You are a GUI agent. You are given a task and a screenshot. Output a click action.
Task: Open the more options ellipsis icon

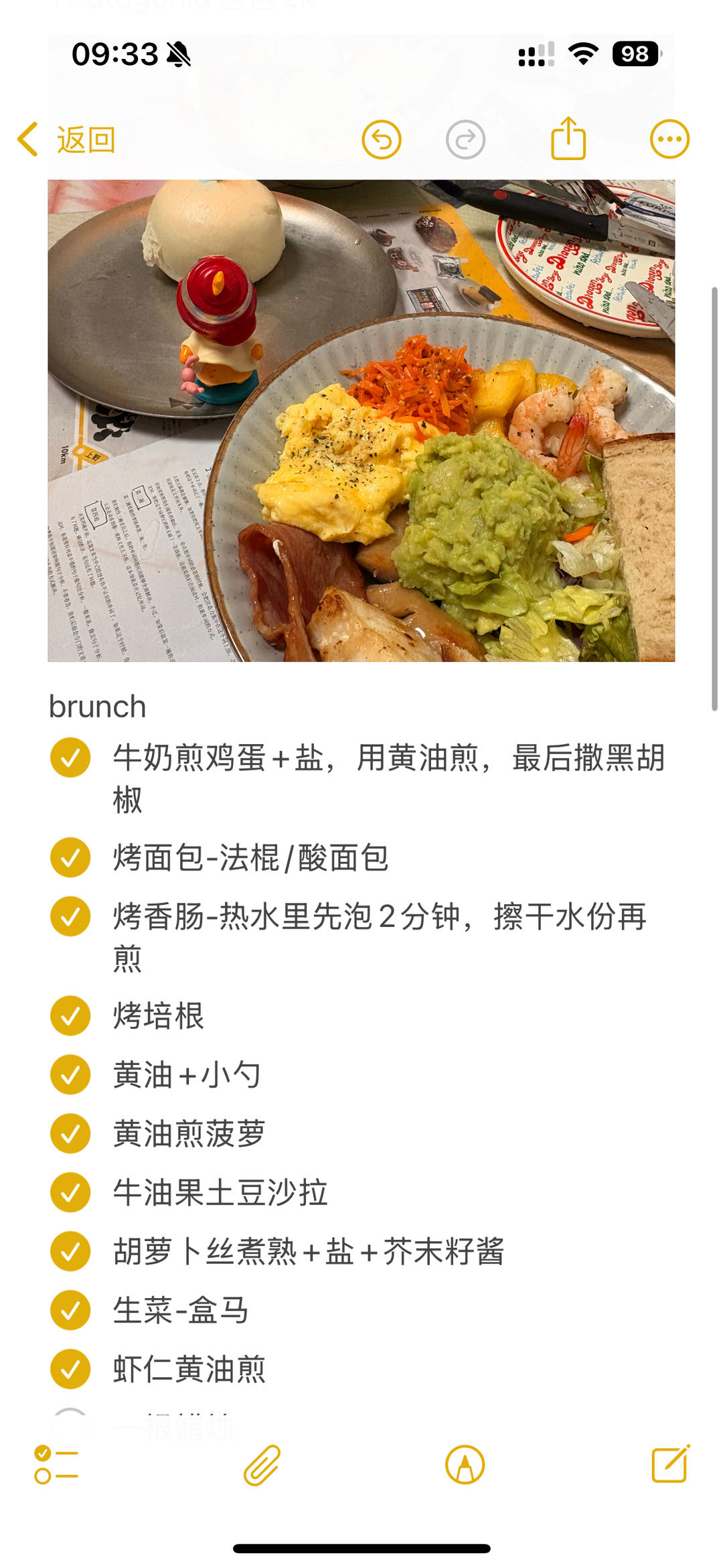[667, 139]
